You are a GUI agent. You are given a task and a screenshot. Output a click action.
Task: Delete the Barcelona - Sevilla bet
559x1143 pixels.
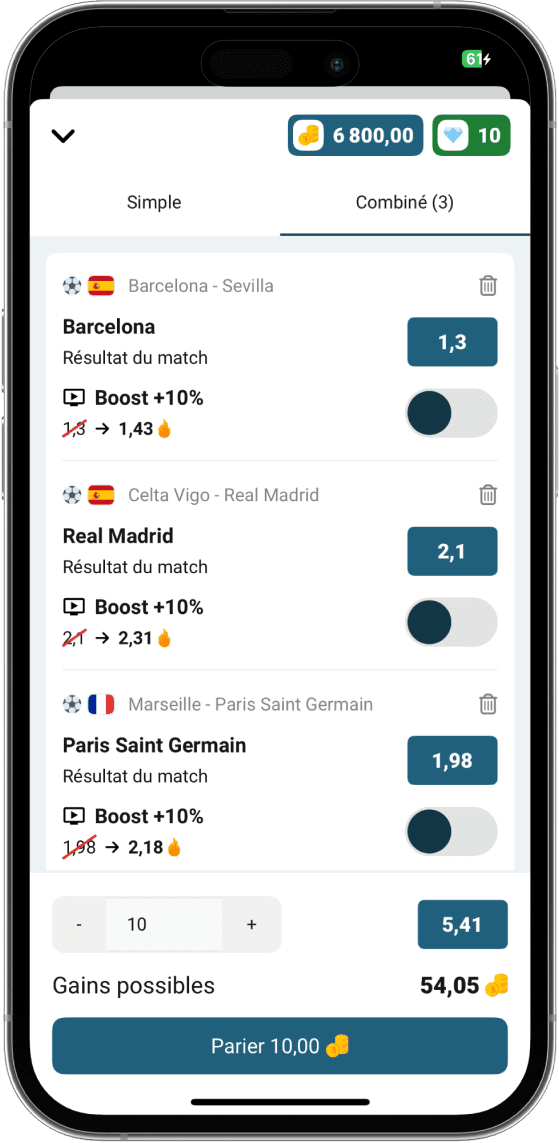point(488,286)
